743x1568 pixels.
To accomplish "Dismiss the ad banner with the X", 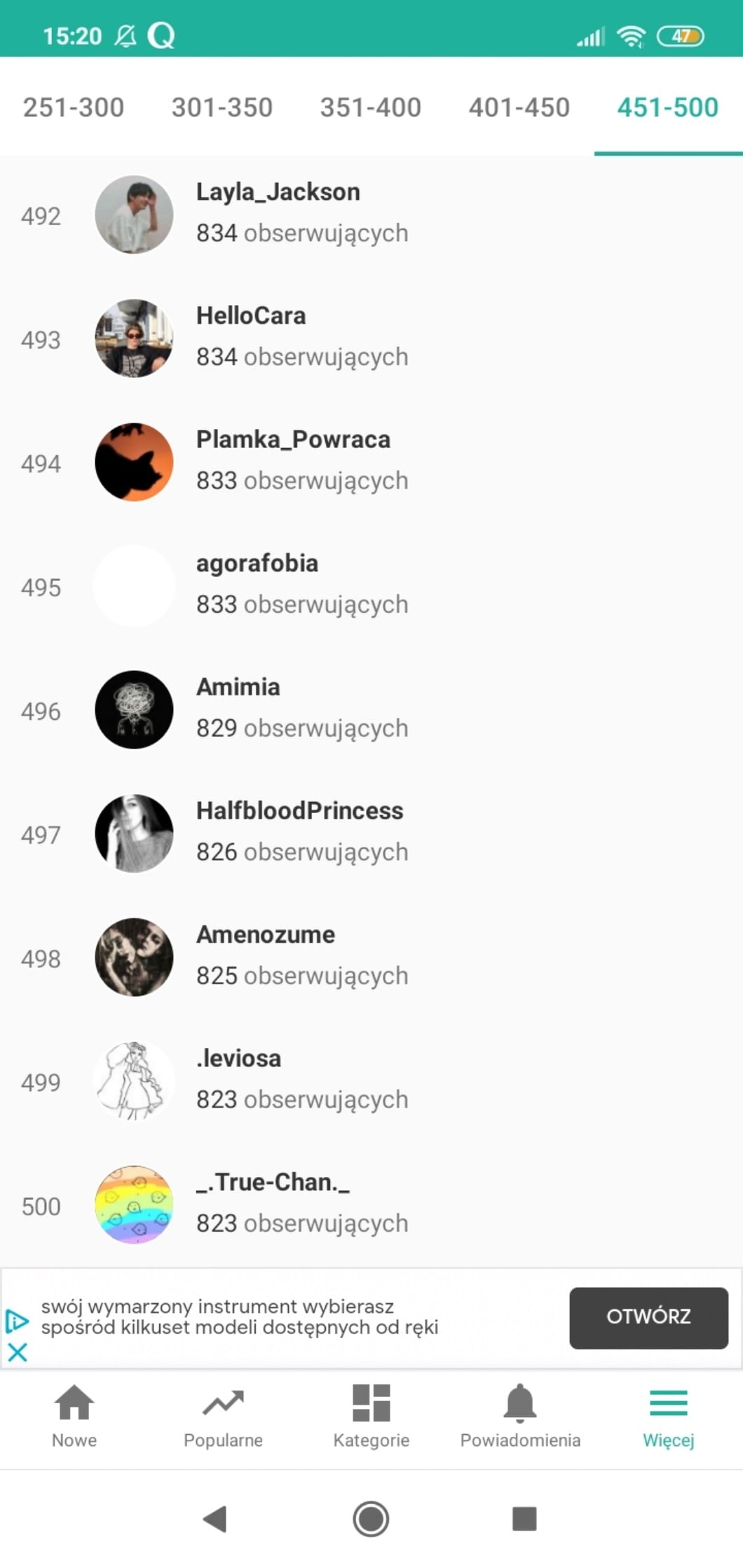I will [x=18, y=1351].
